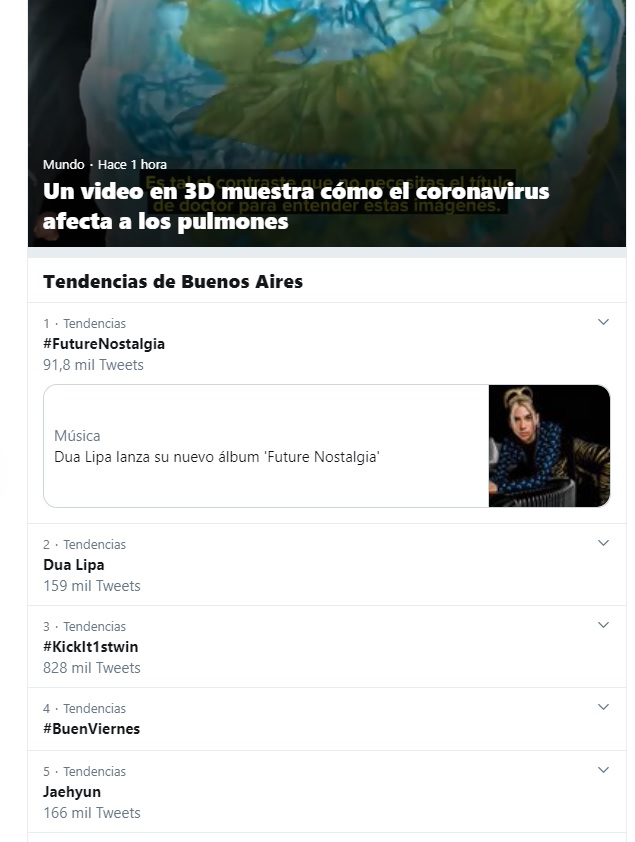Expand options chevron for #FutureNostalgia
Viewport: 635px width, 842px height.
603,322
